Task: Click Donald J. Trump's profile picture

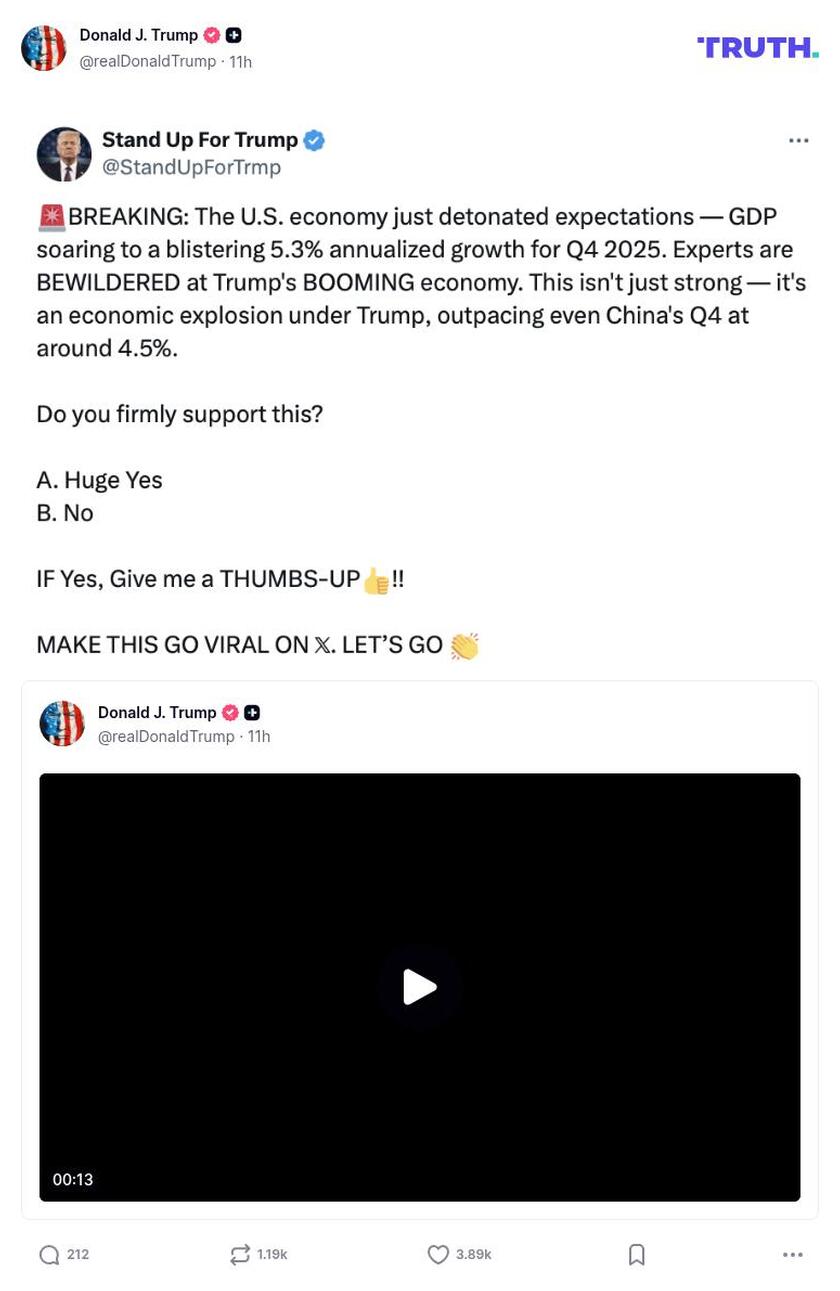Action: point(44,47)
